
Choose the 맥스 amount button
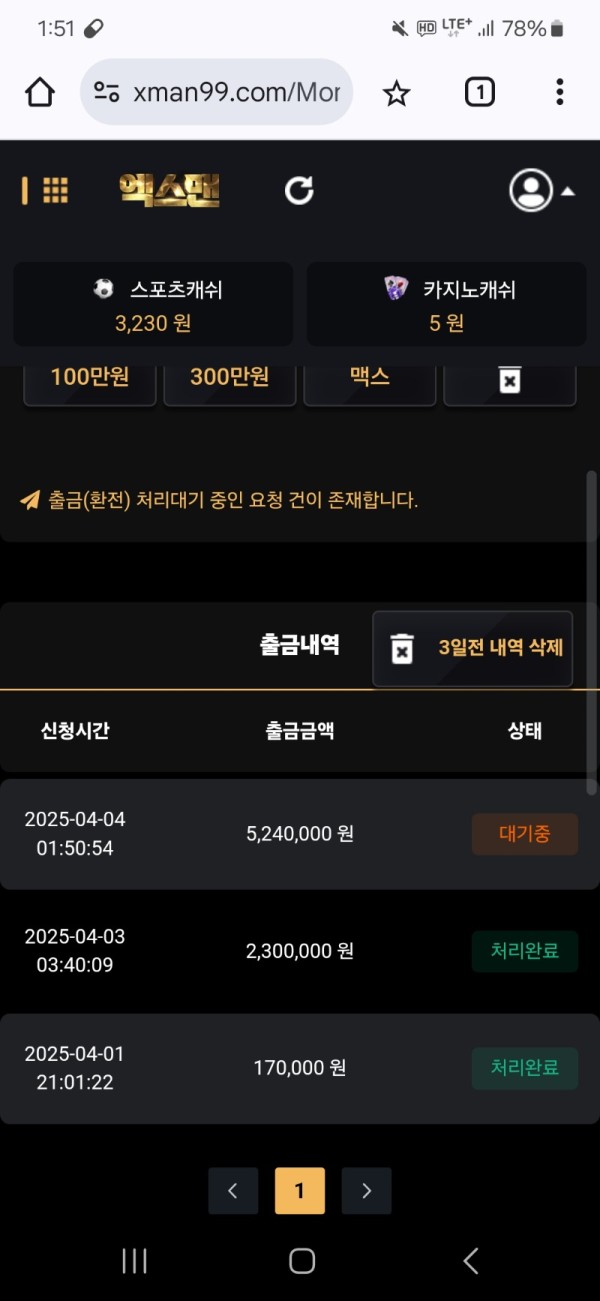tap(370, 380)
